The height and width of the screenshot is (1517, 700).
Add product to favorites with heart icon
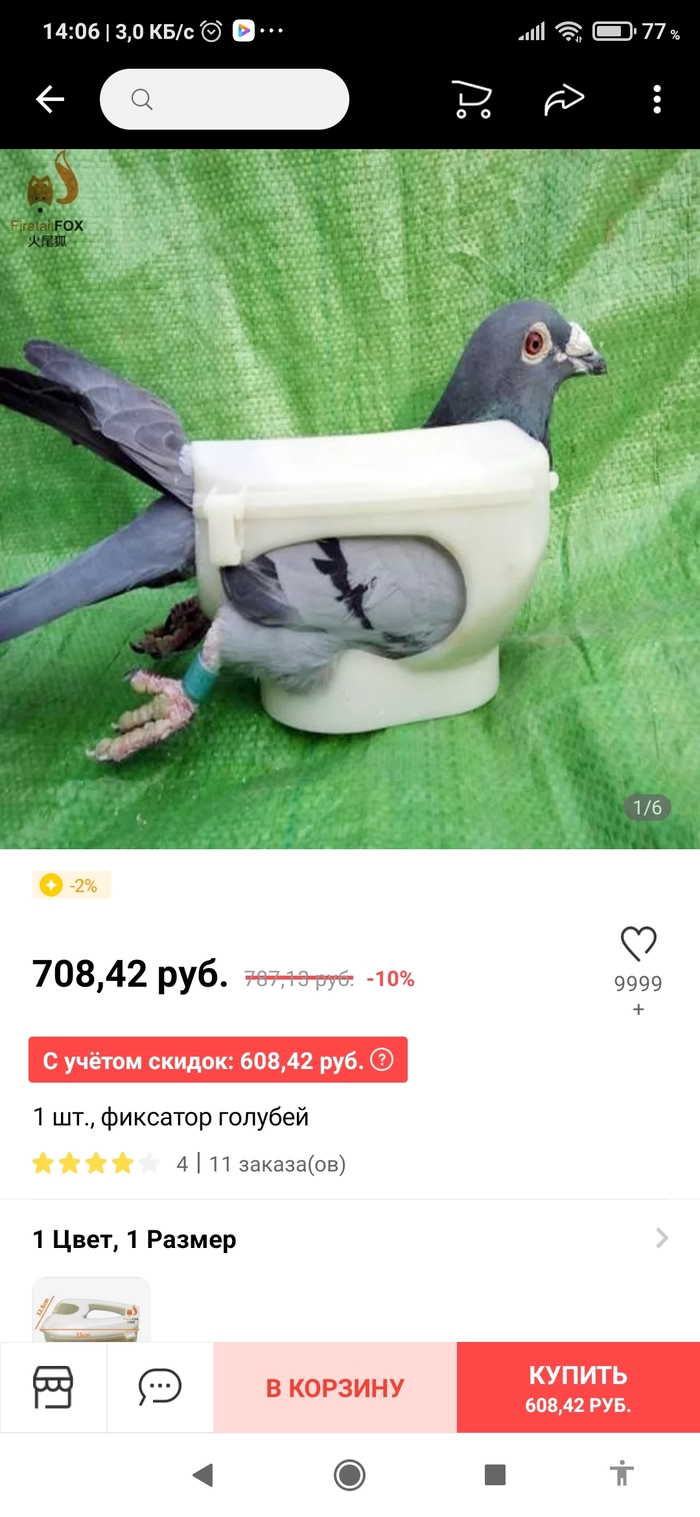(638, 943)
